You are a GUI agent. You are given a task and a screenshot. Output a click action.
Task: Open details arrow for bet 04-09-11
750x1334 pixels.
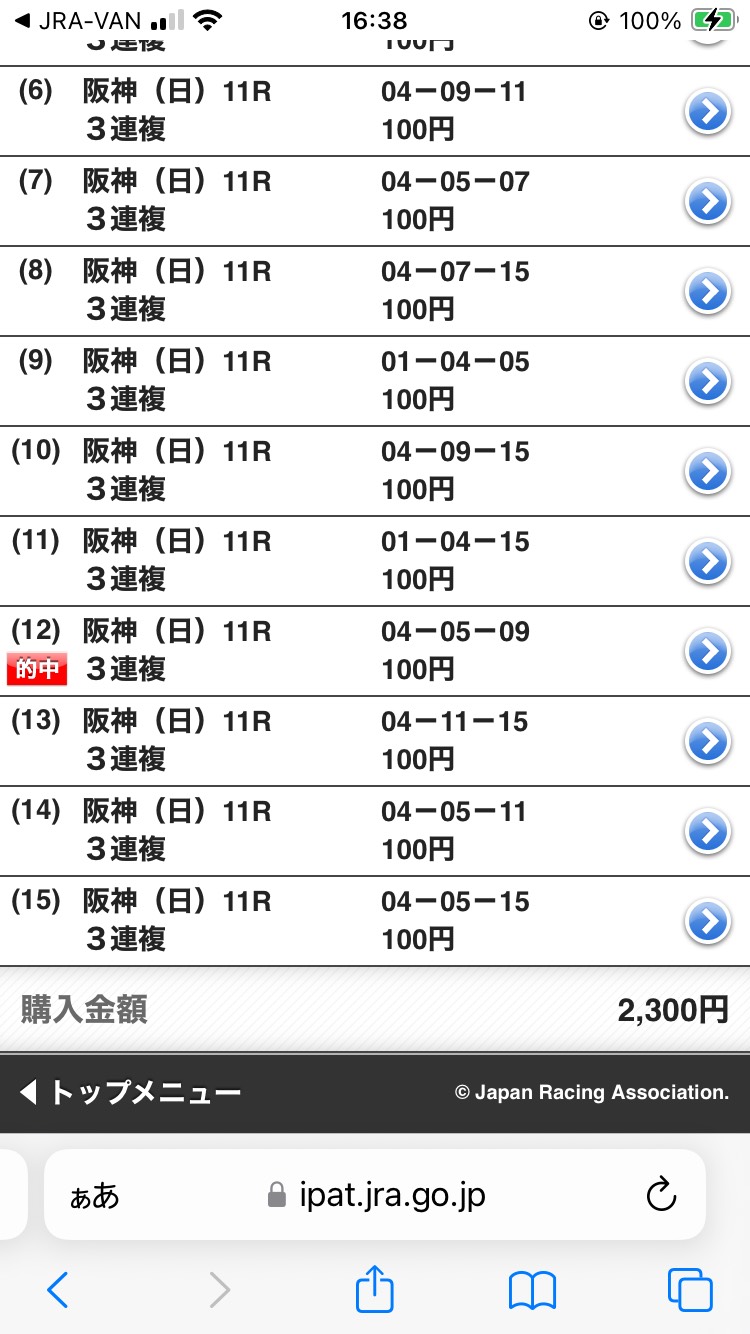click(707, 113)
